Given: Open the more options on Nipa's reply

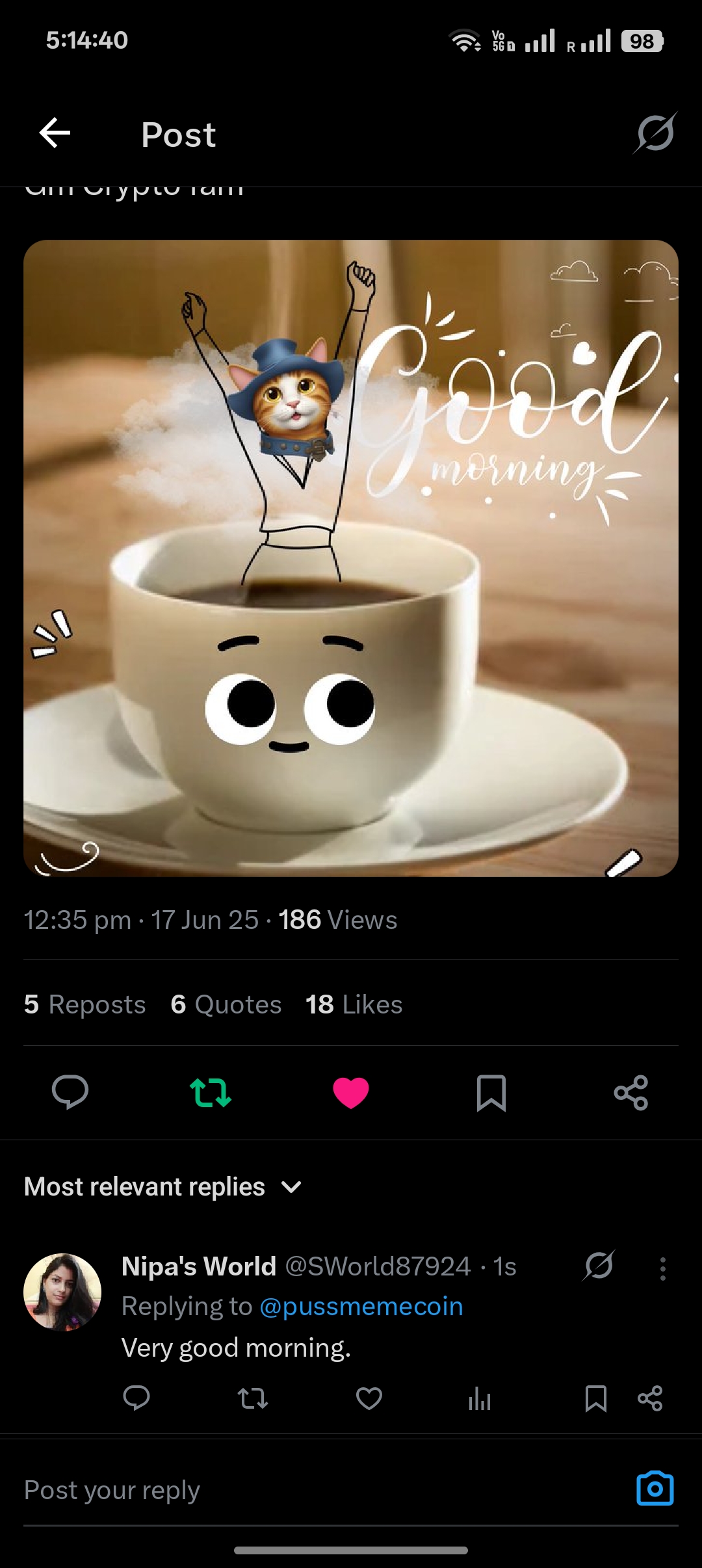Looking at the screenshot, I should point(662,1268).
